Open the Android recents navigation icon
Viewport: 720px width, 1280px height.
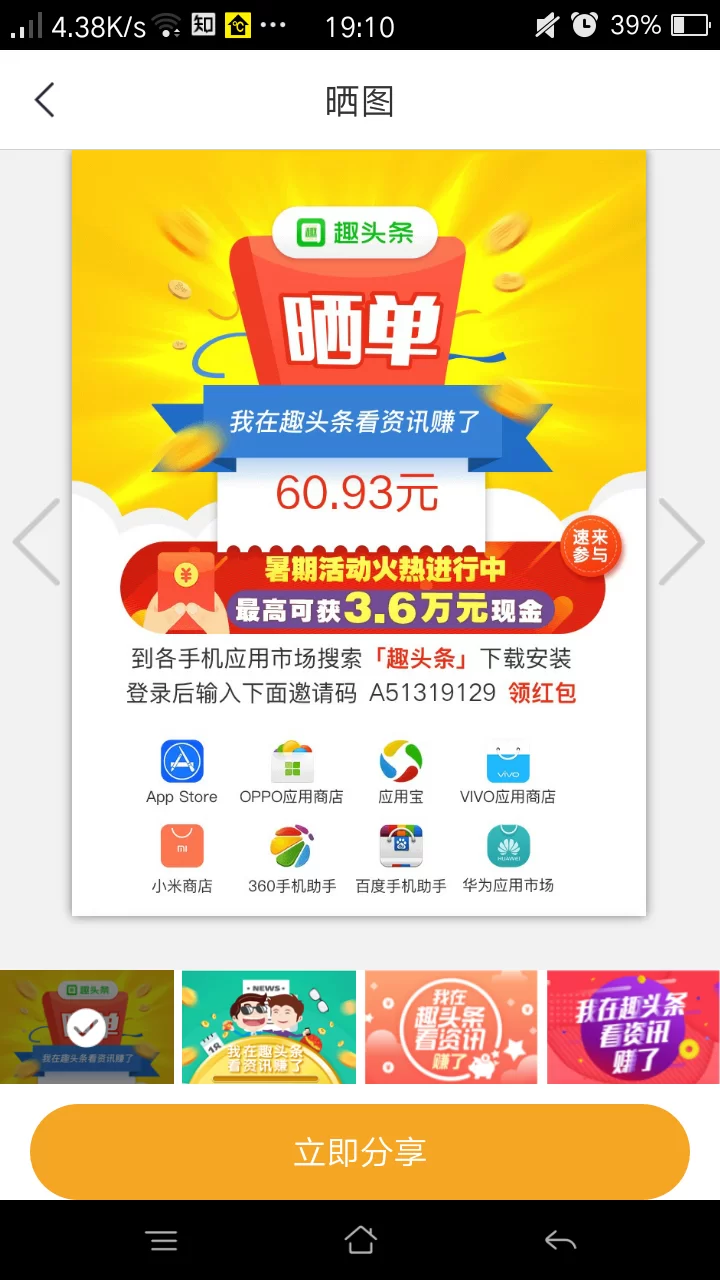coord(163,1240)
